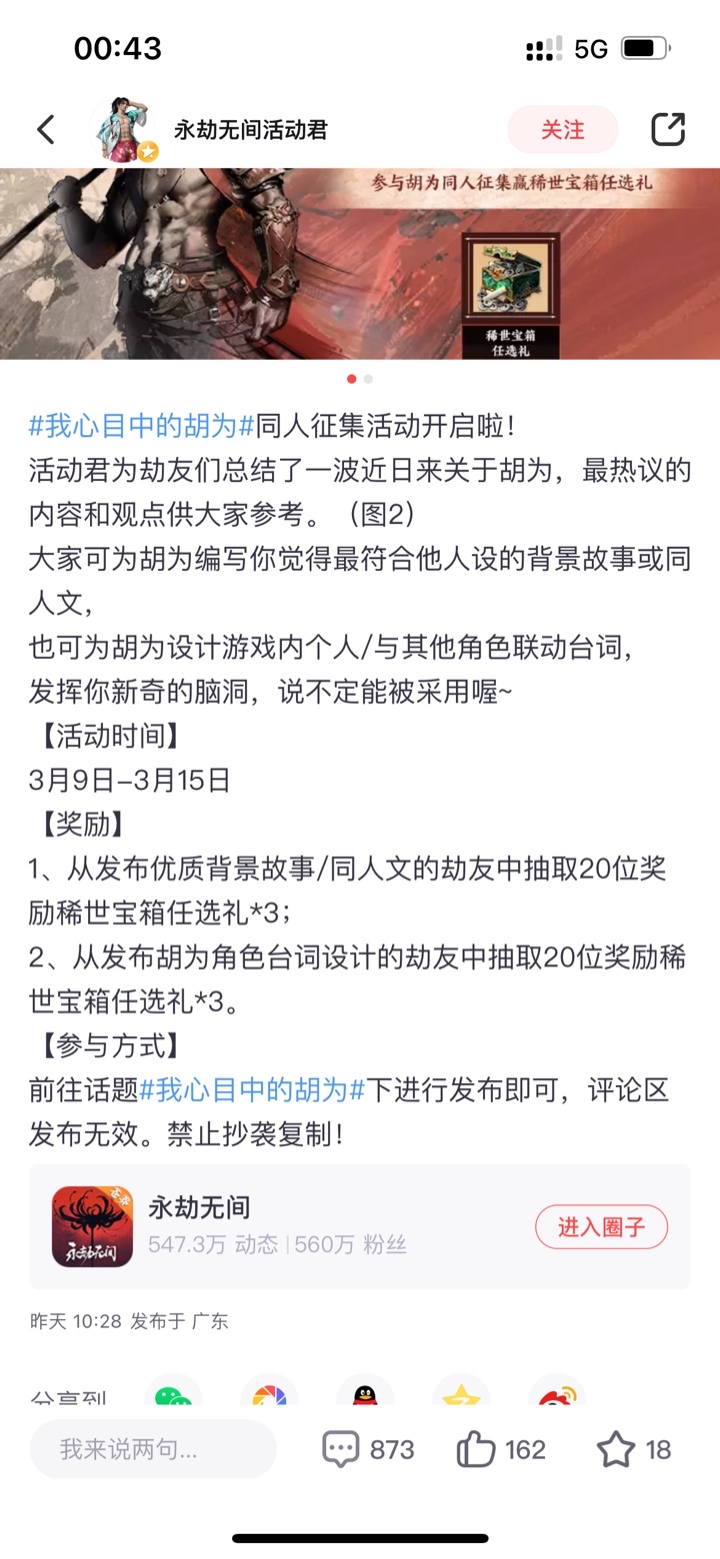Share to WeChat Moments colorful icon
Screen dimensions: 720x1559
(x=269, y=1393)
